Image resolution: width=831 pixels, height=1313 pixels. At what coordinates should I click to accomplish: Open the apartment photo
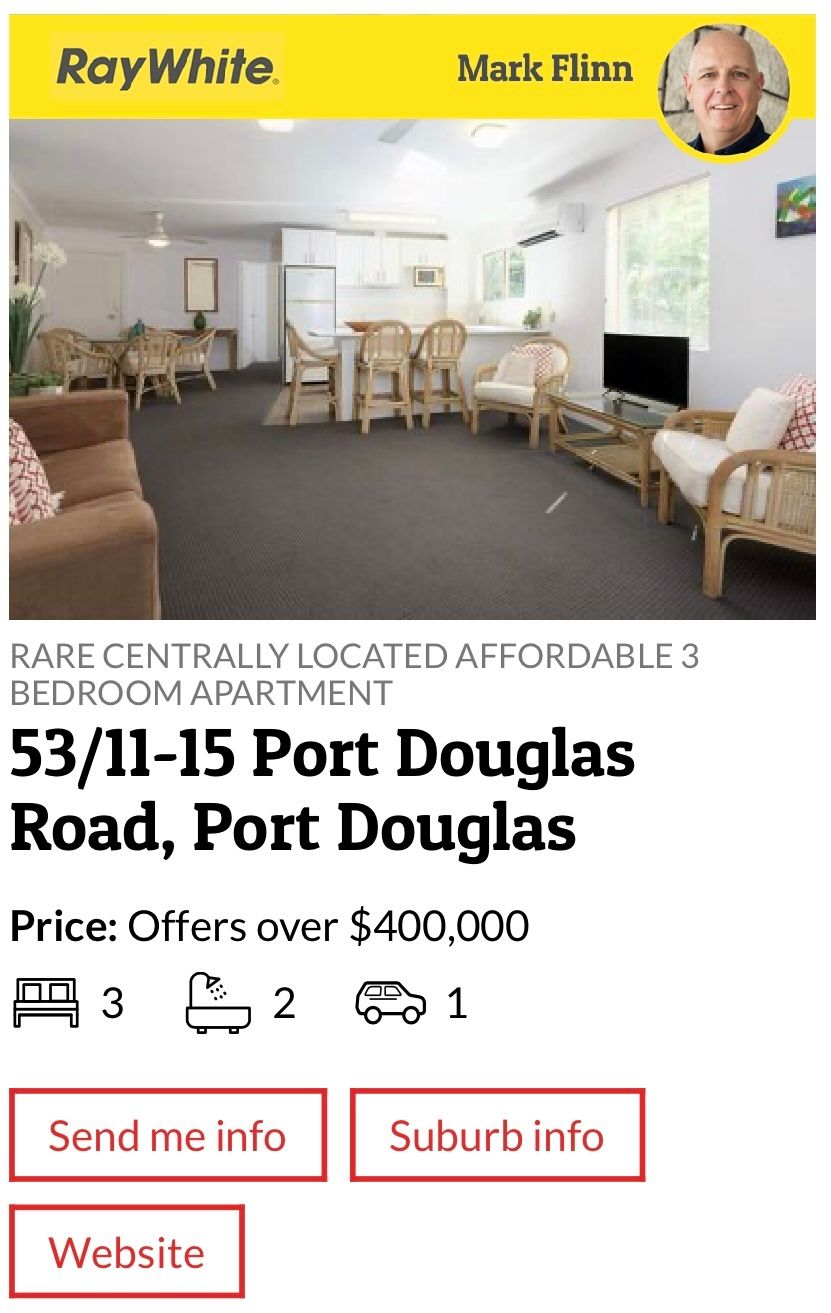pos(412,370)
